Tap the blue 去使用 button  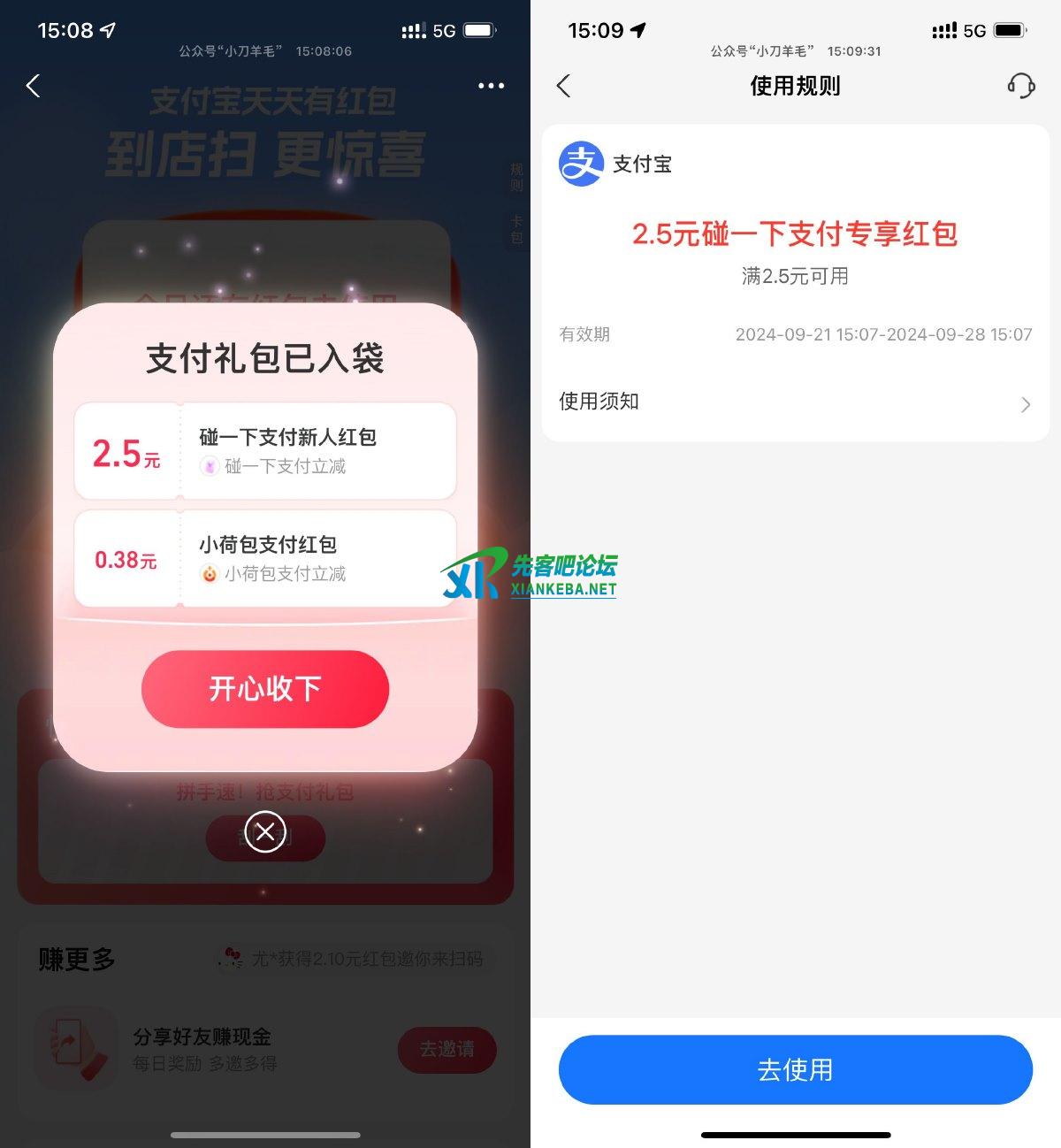tap(795, 1069)
